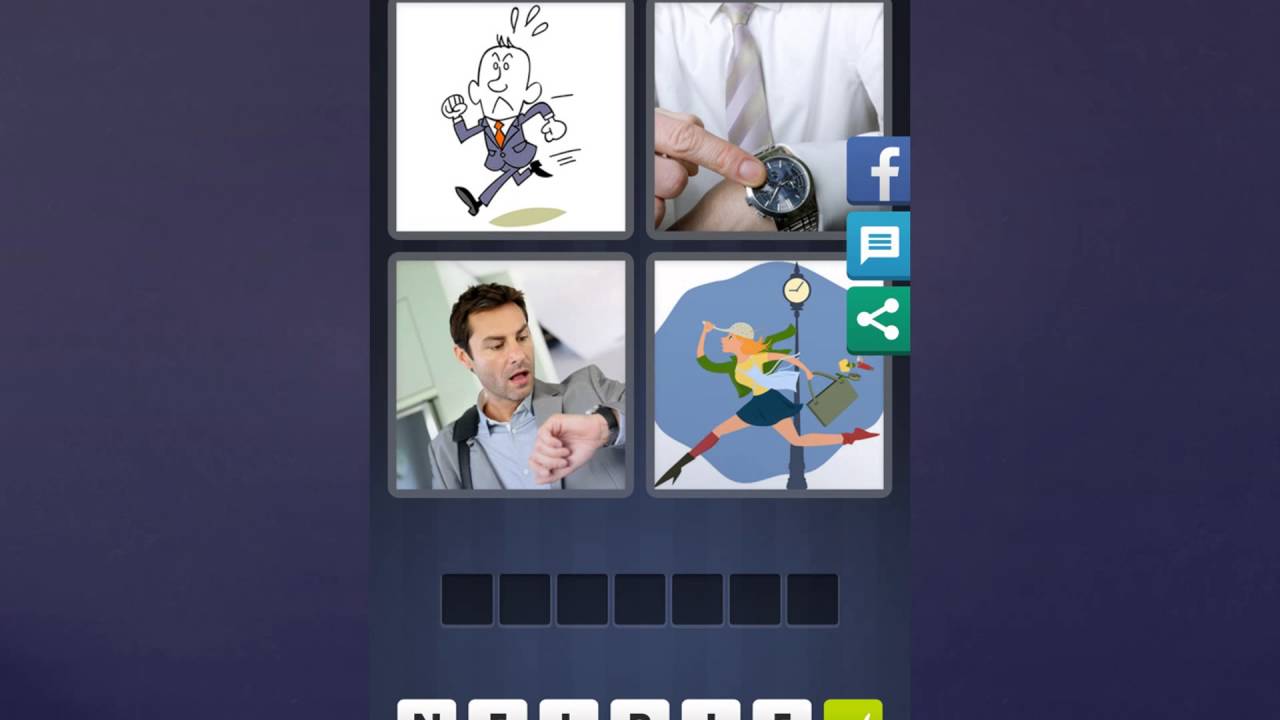Tap the green share icon
The width and height of the screenshot is (1280, 720).
pos(879,320)
